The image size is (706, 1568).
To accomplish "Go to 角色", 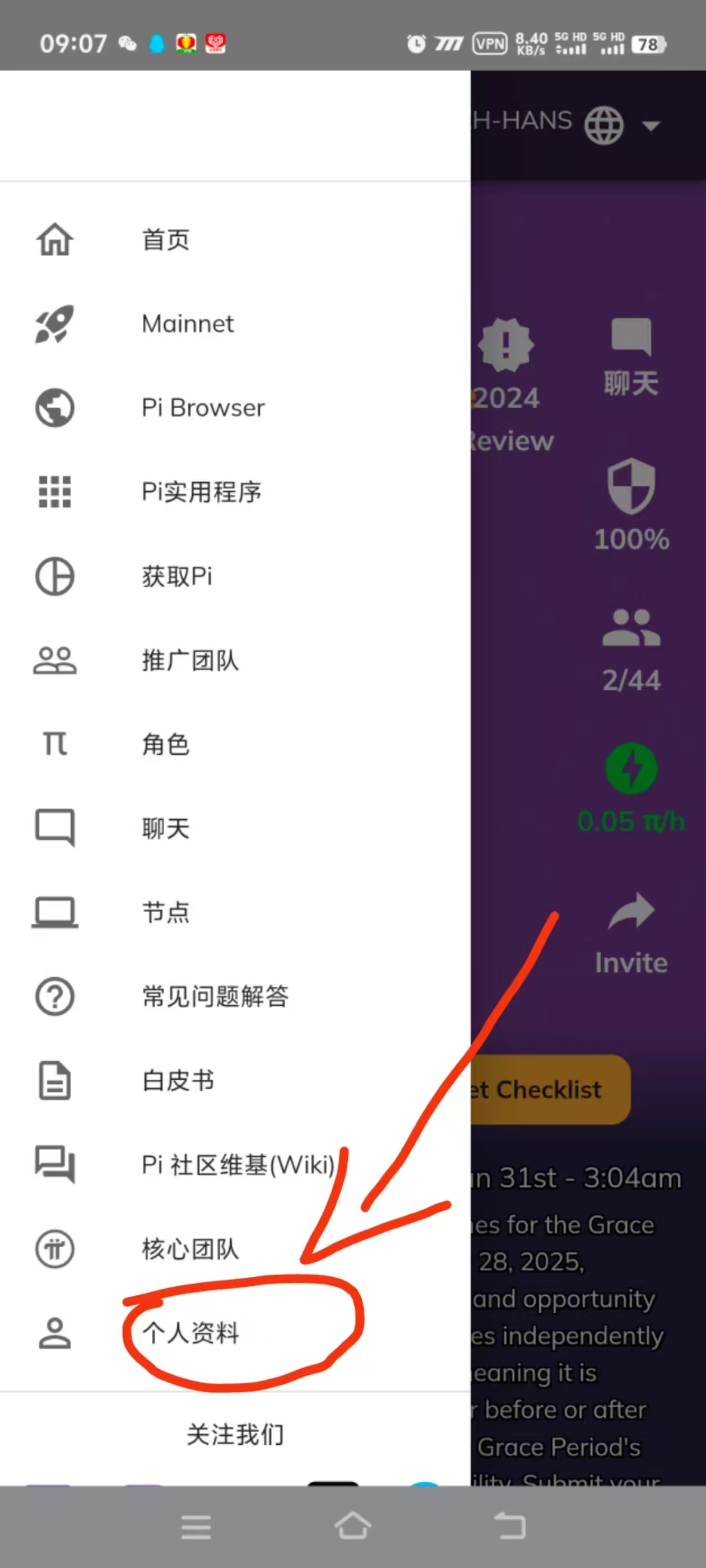I will click(x=235, y=744).
